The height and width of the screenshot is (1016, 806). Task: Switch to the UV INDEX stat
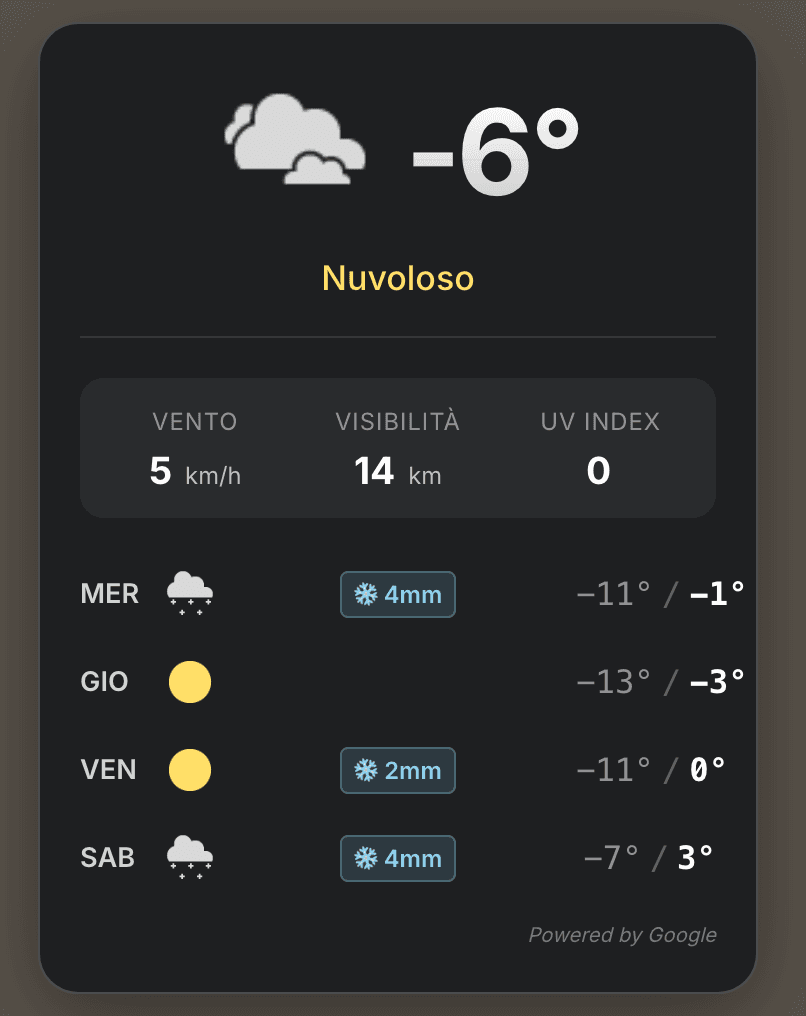[598, 422]
